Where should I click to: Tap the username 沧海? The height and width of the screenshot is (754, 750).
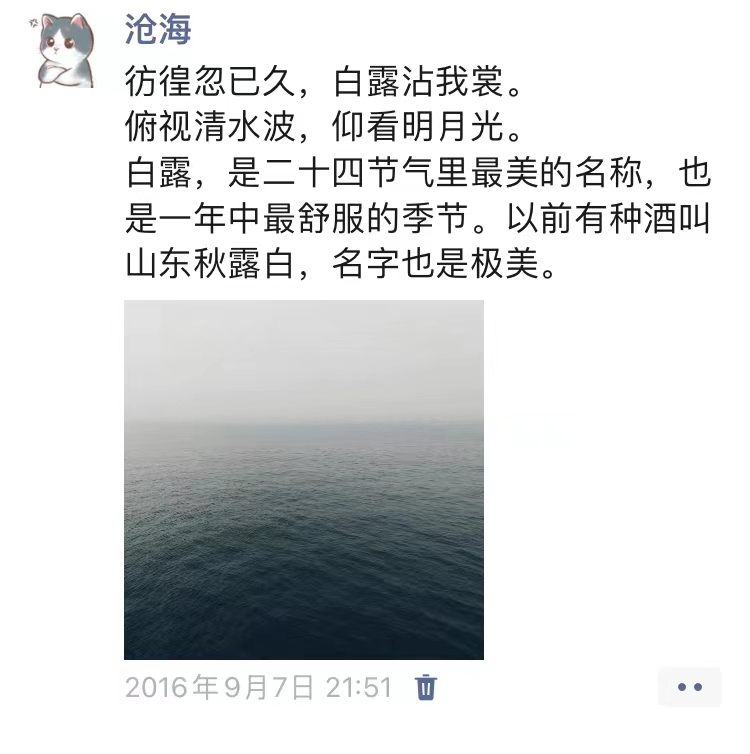(157, 28)
